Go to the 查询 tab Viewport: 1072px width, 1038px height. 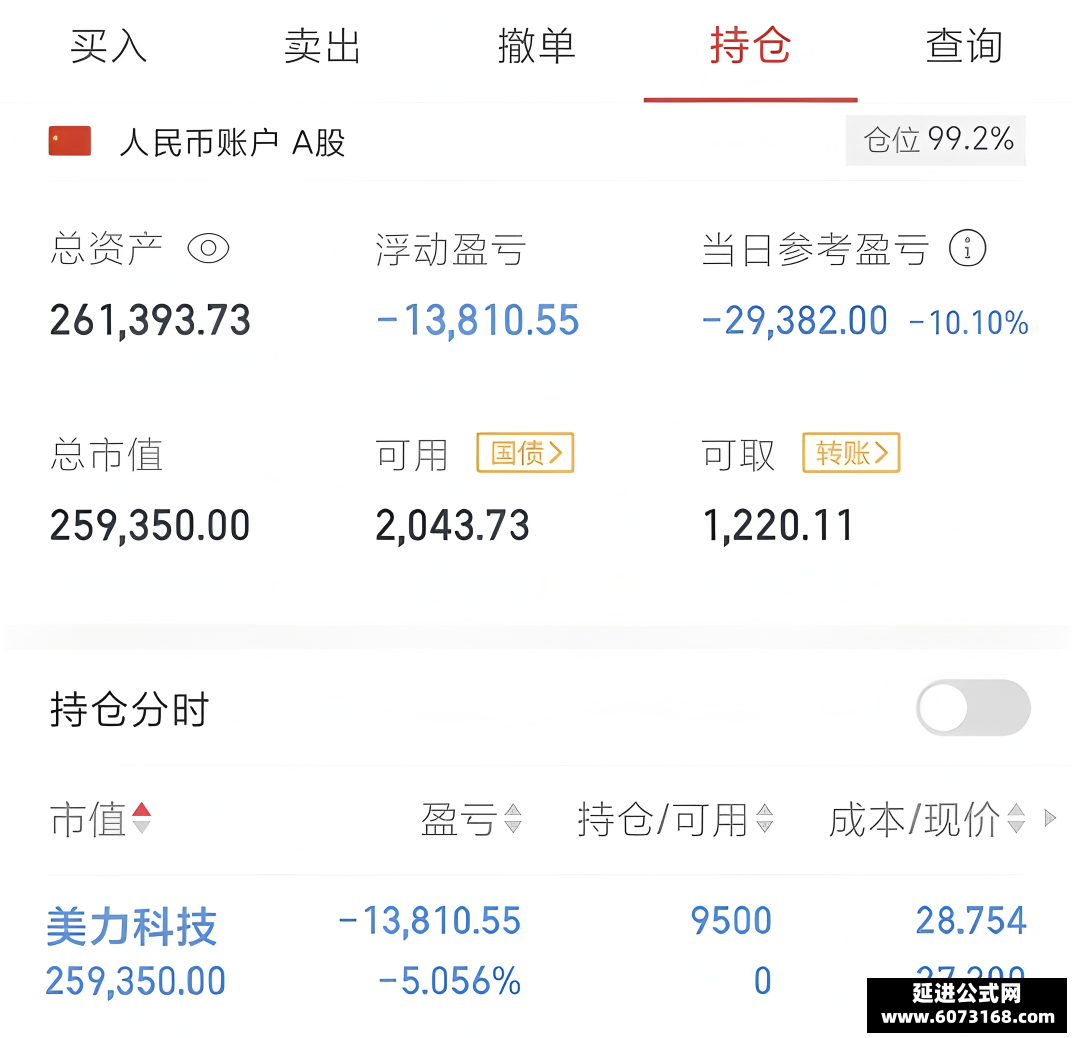pyautogui.click(x=964, y=46)
